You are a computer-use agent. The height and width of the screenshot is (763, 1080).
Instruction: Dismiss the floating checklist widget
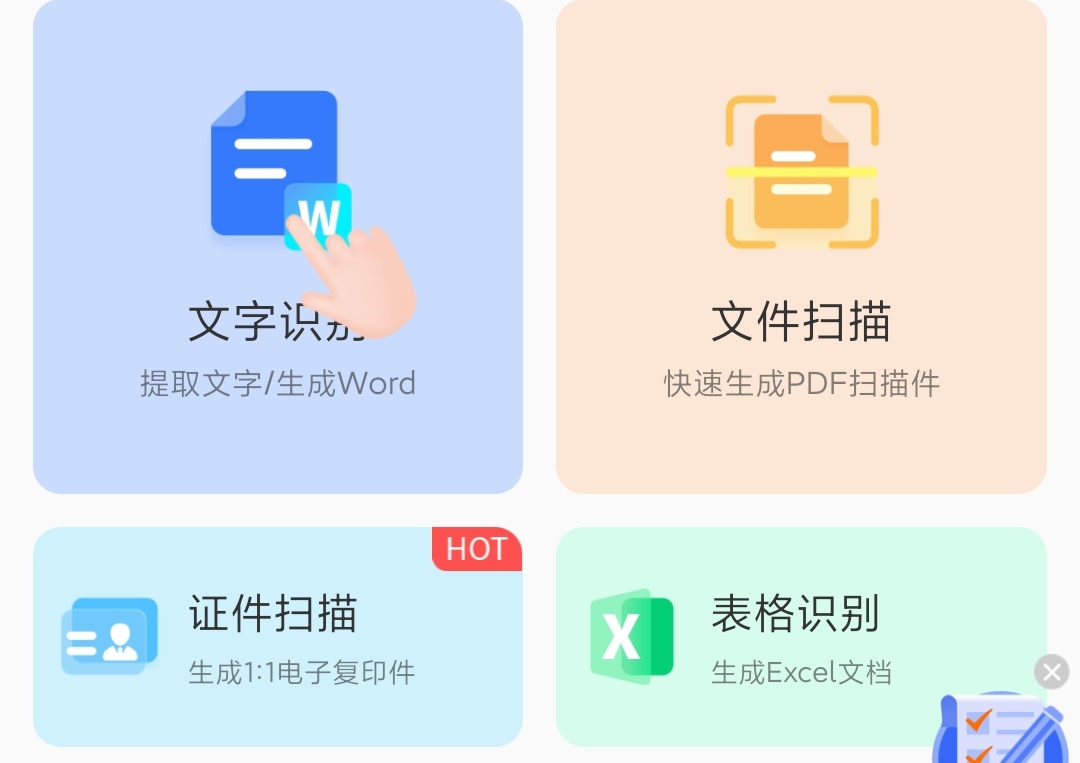tap(1051, 672)
